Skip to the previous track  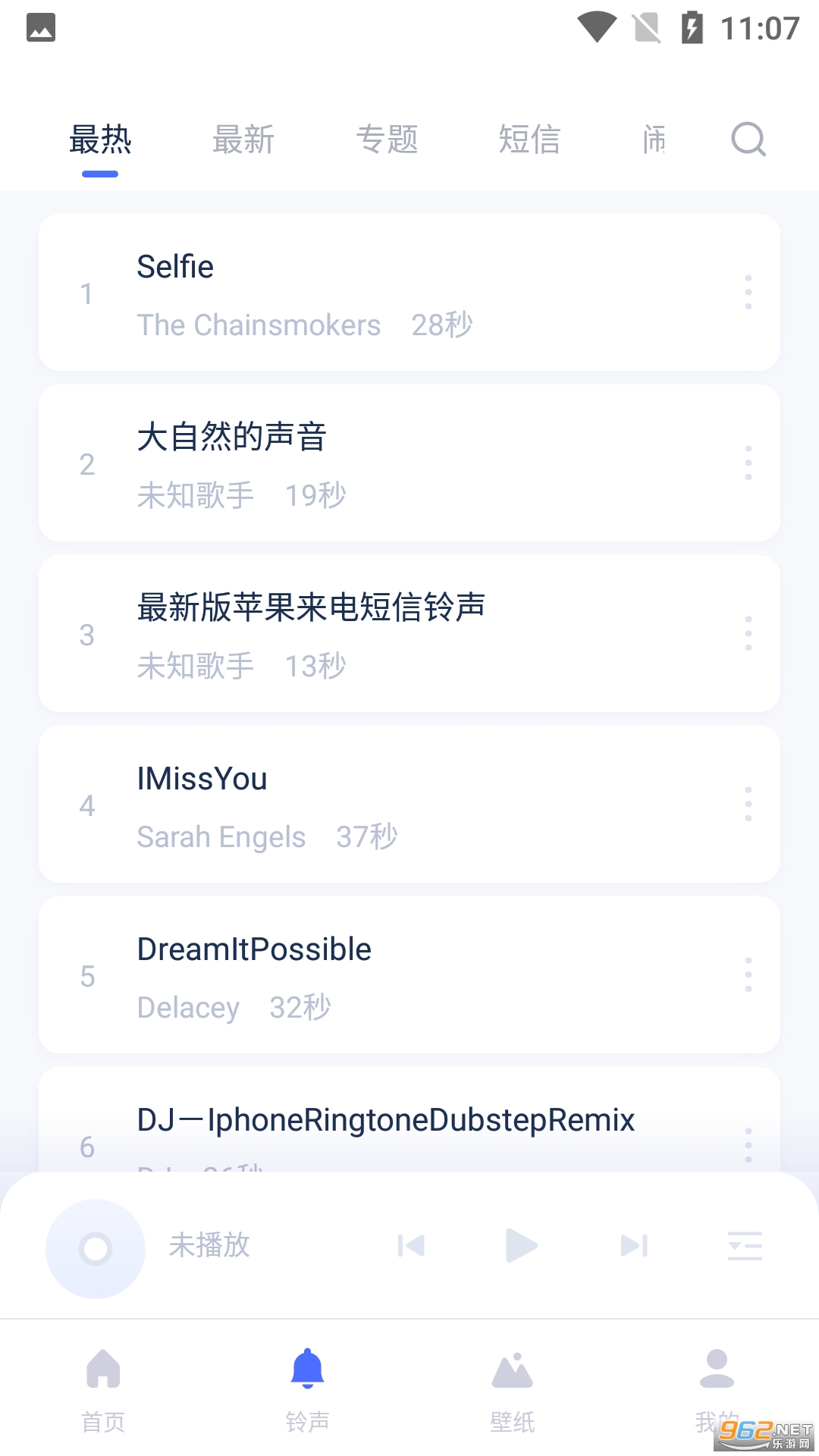coord(411,1245)
